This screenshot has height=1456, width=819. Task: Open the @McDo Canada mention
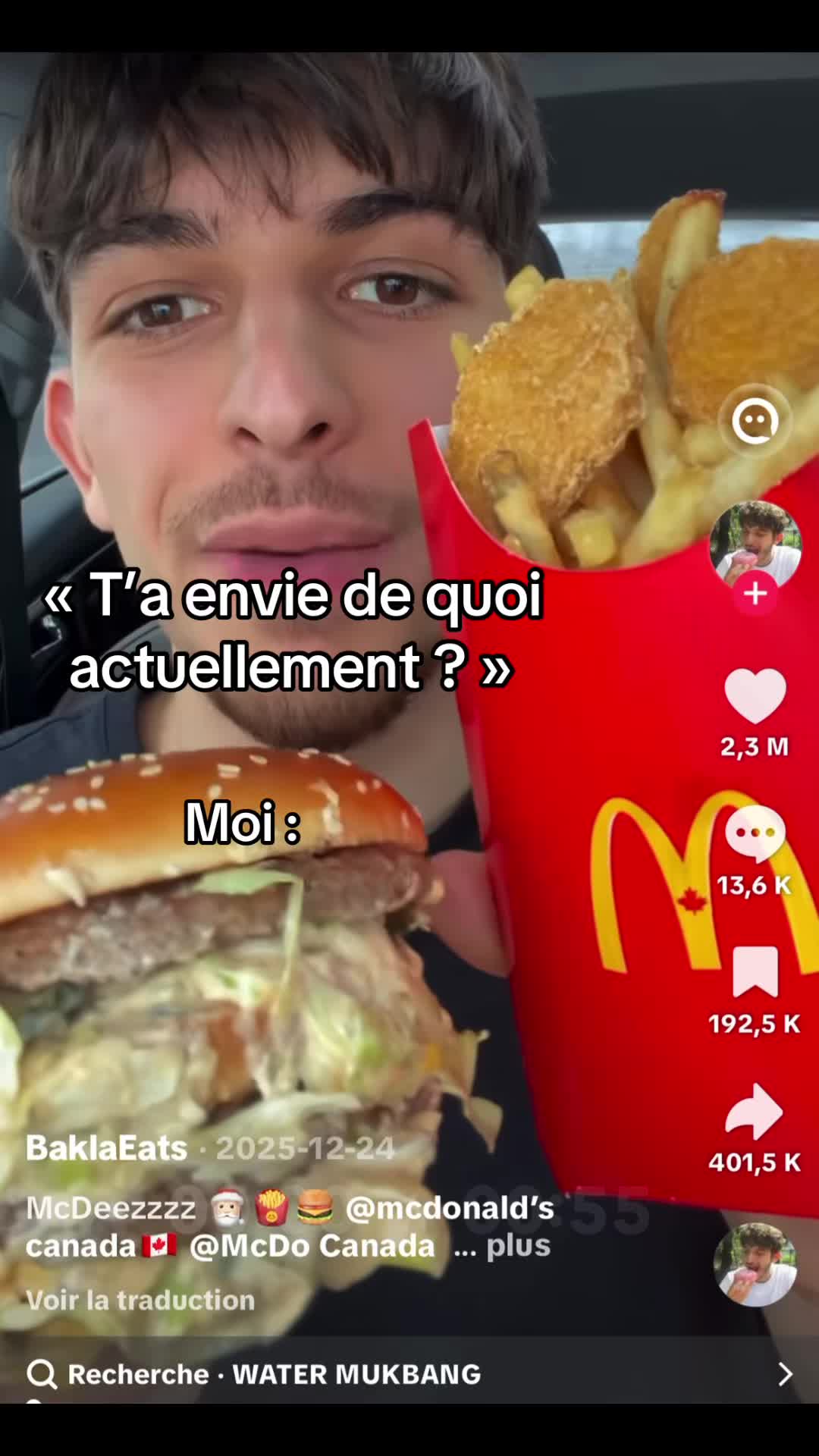coord(312,1245)
